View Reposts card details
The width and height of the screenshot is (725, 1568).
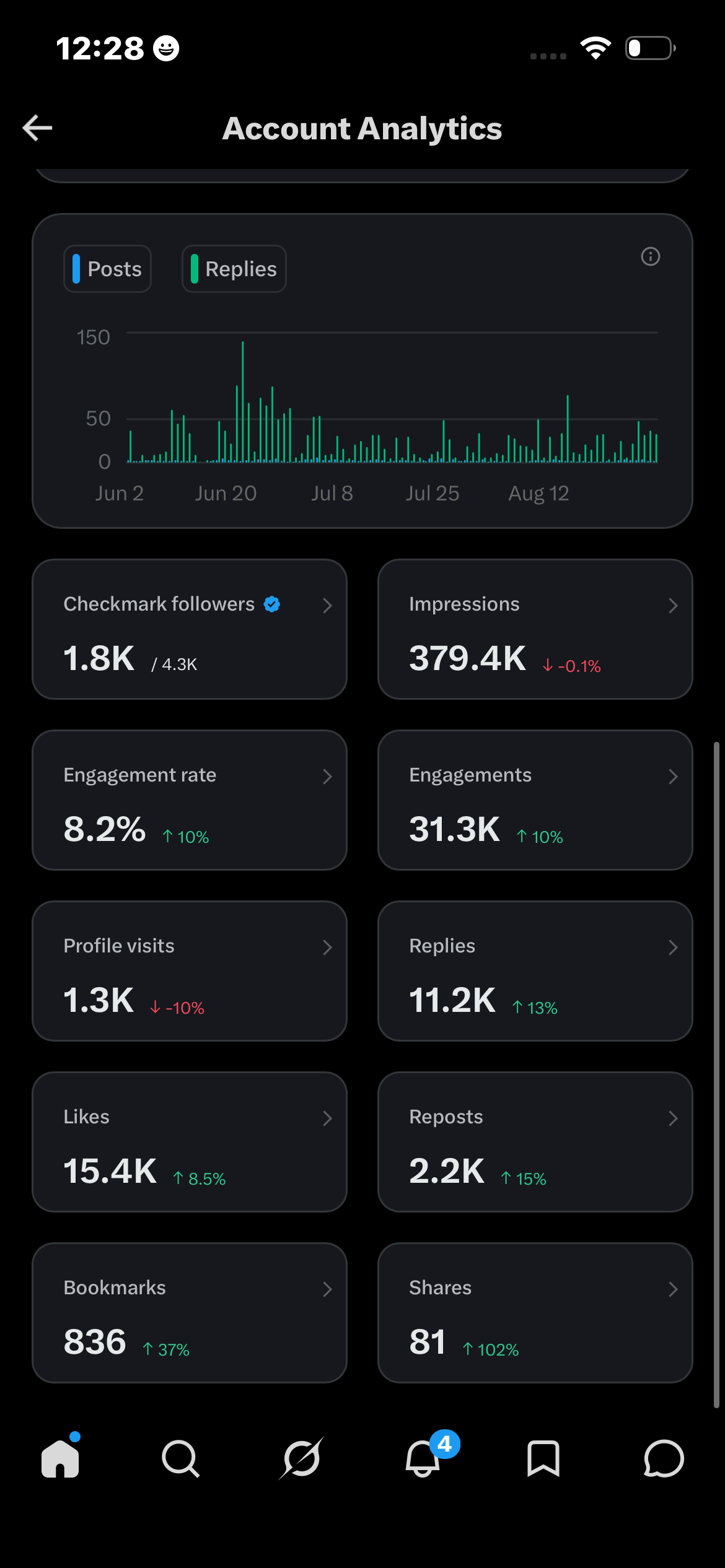pos(535,1142)
